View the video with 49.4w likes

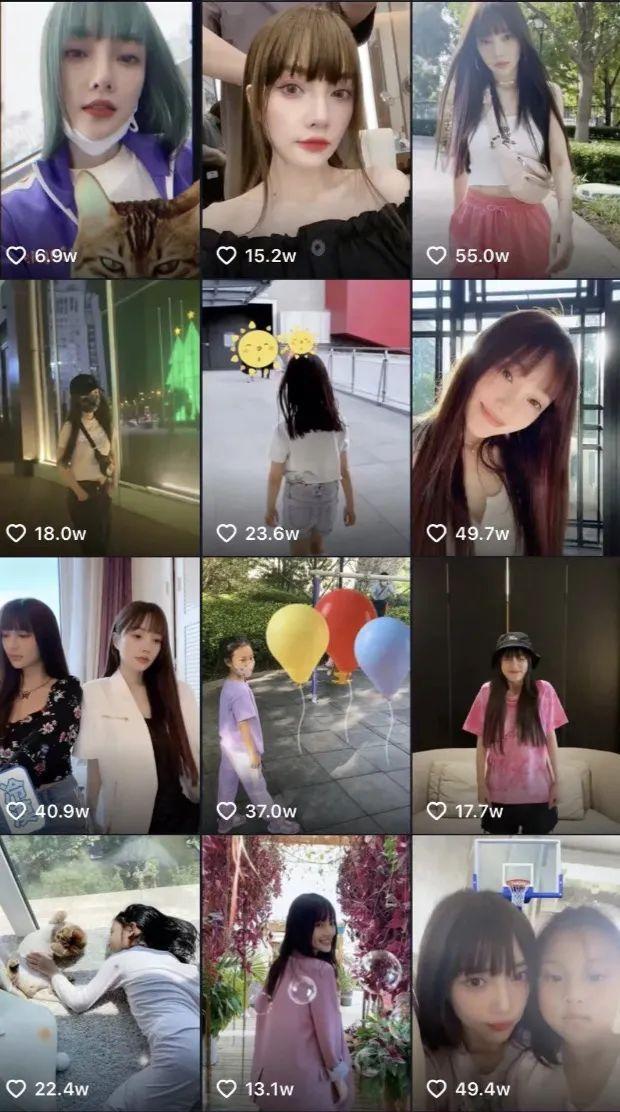tap(516, 972)
